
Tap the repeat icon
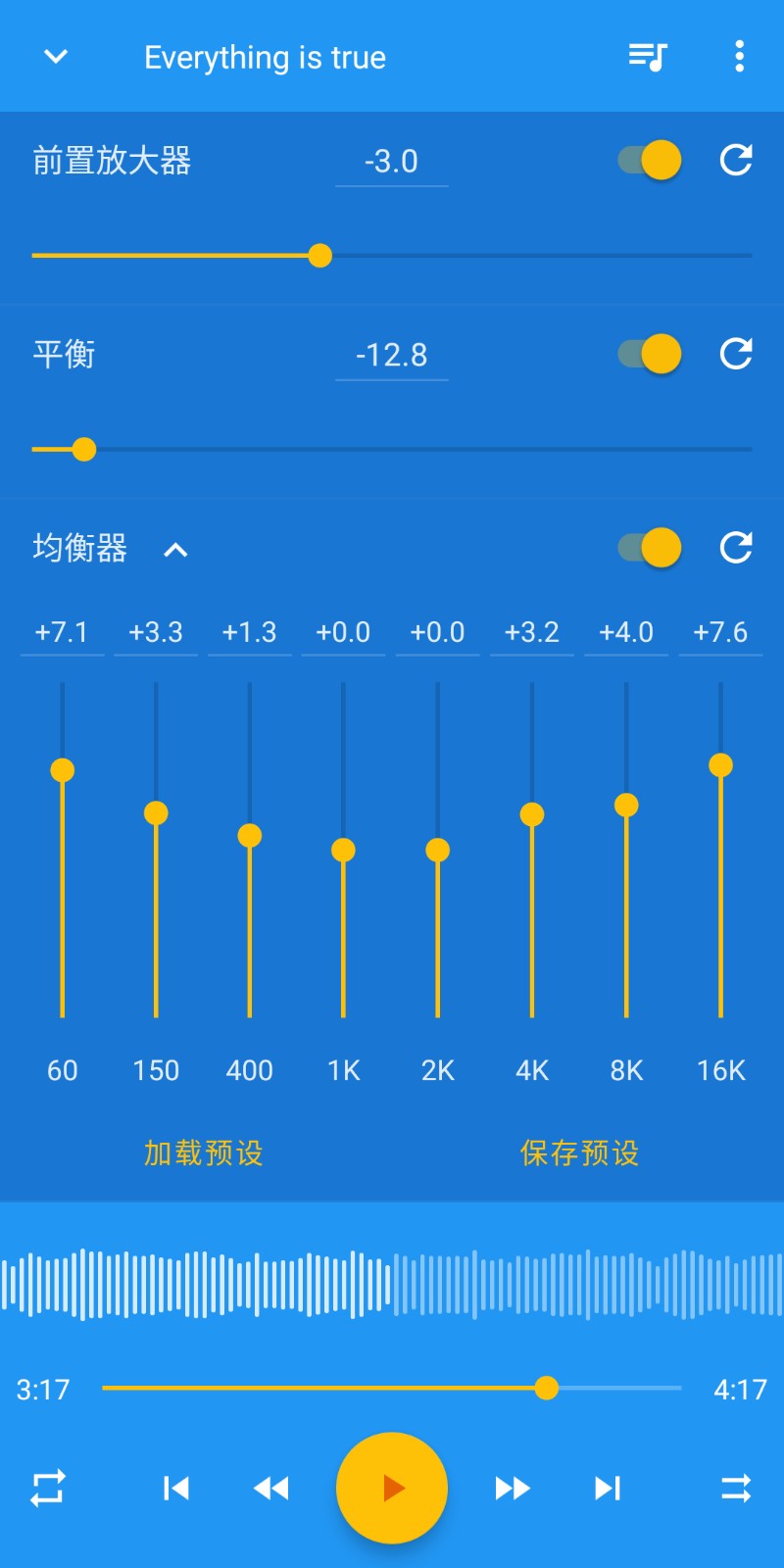47,1488
